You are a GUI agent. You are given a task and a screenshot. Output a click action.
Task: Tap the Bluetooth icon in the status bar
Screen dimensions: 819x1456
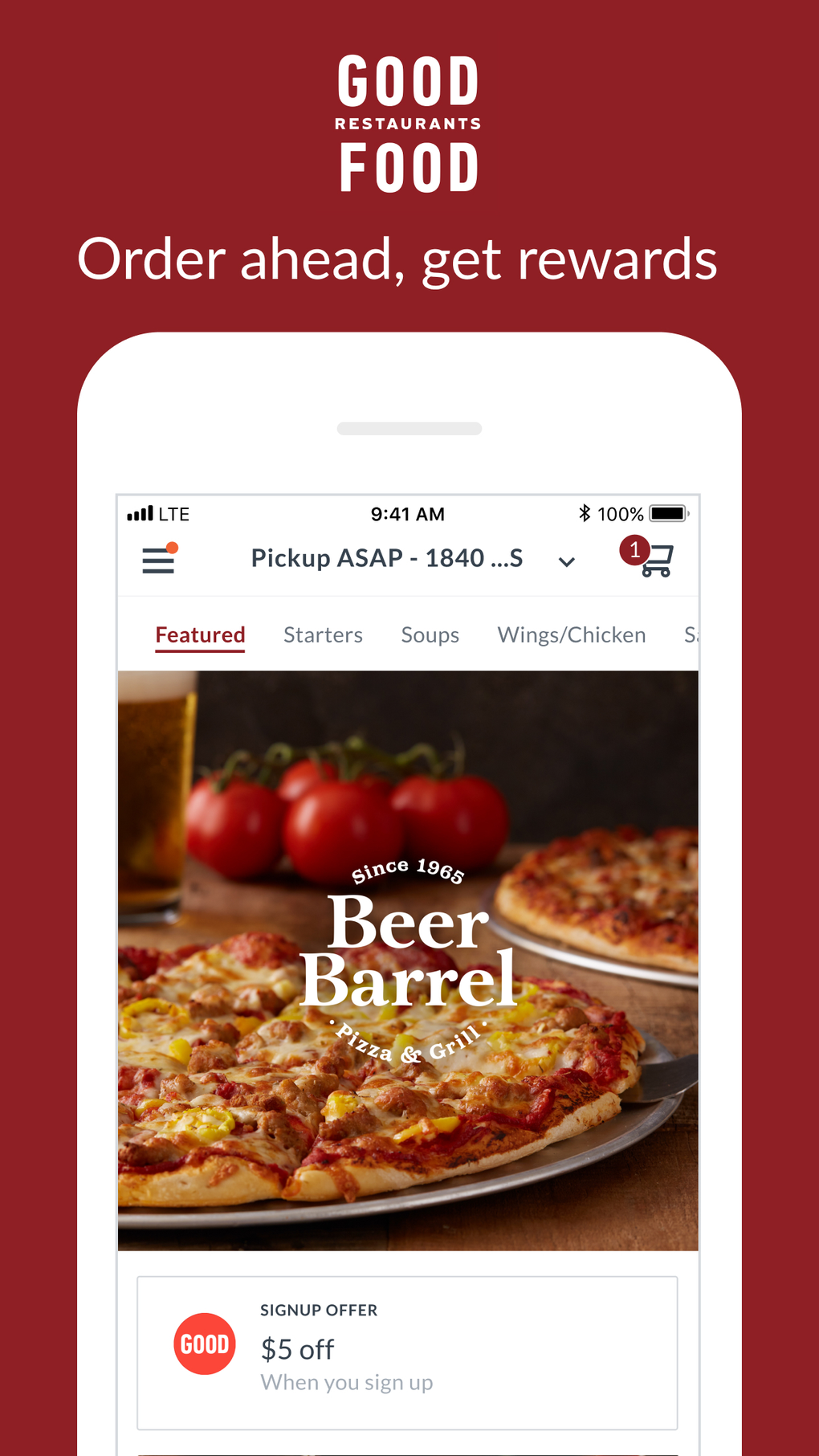pyautogui.click(x=585, y=512)
